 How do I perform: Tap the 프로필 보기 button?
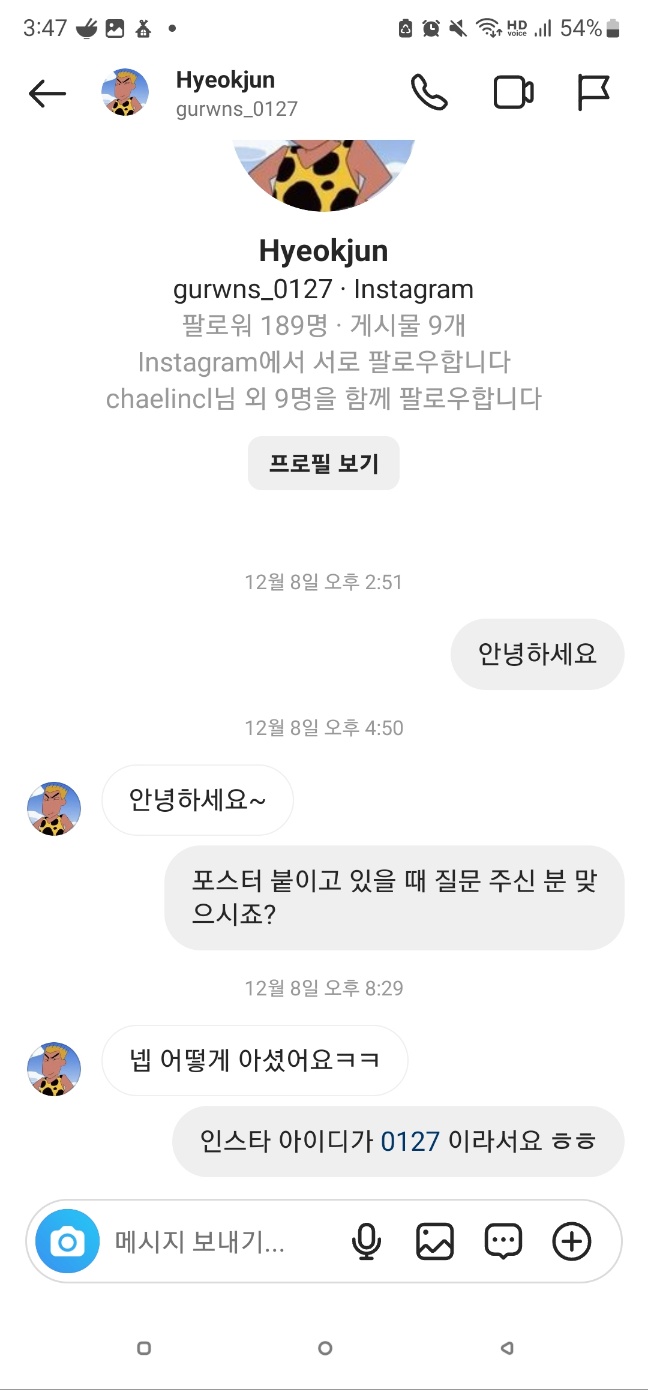pos(323,464)
